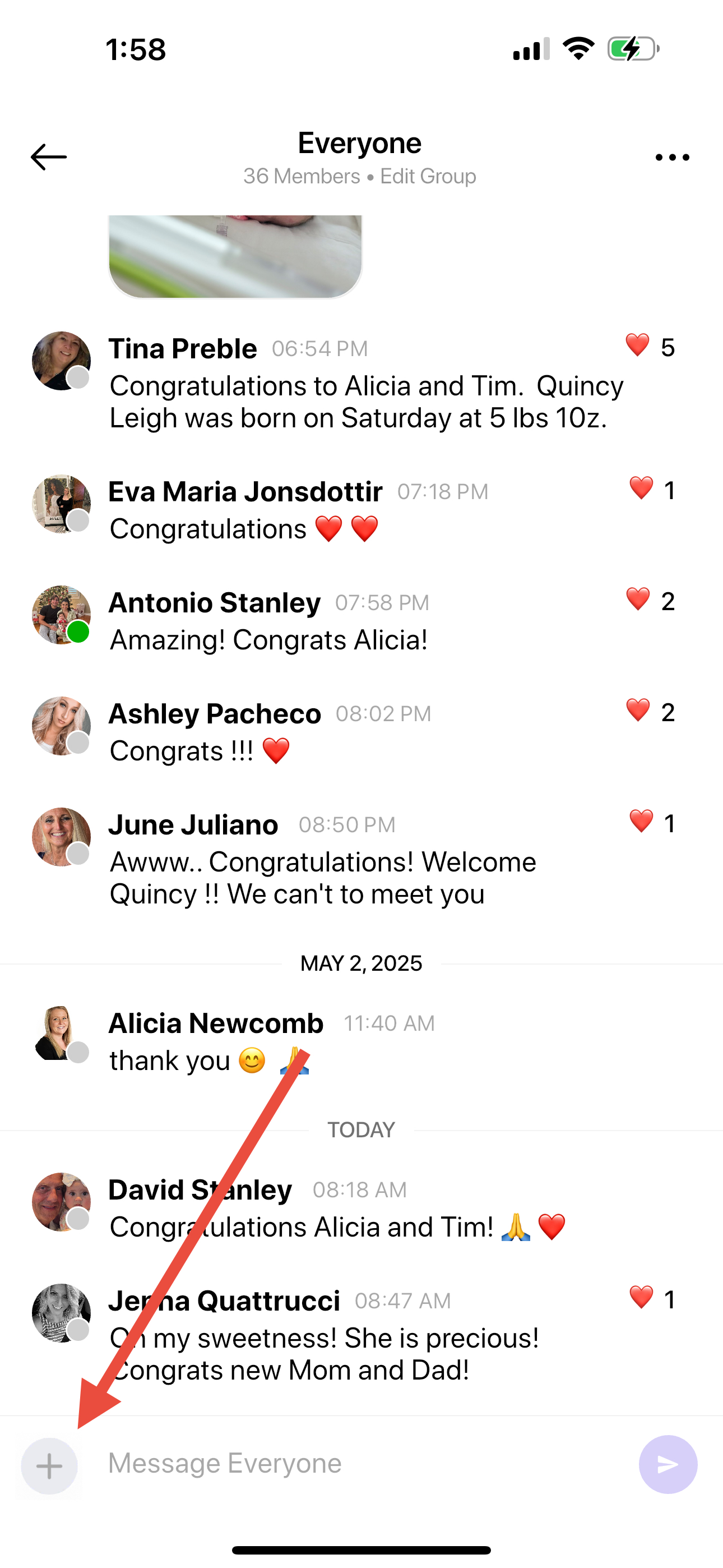This screenshot has height=1568, width=723.
Task: Tap the Edit Group link
Action: (x=428, y=177)
